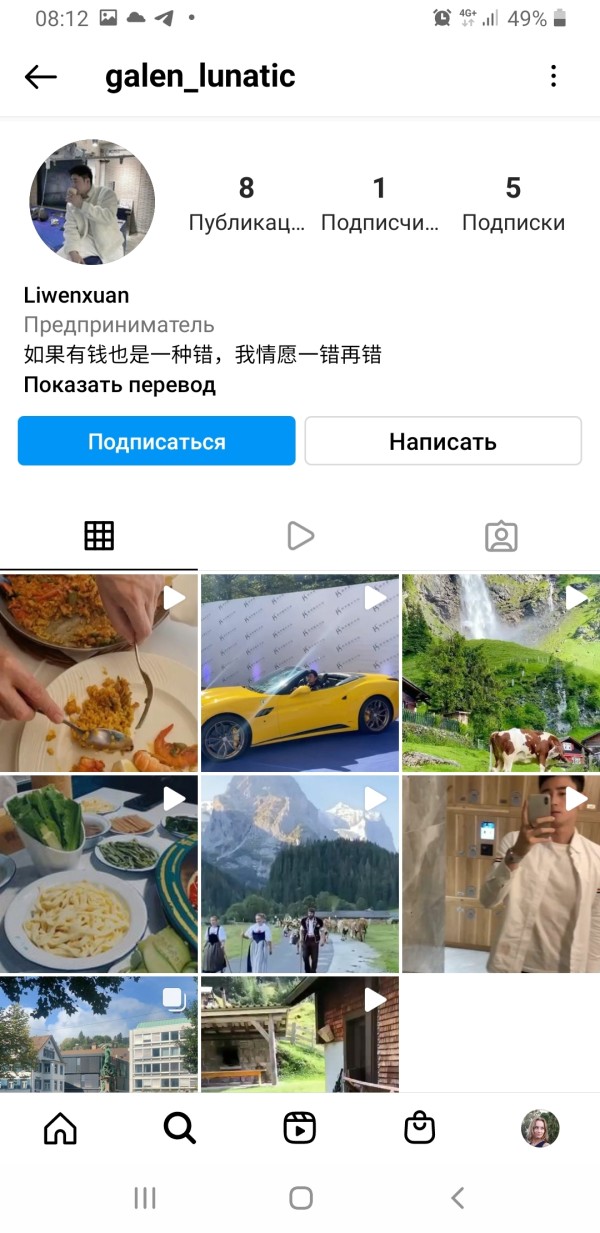Viewport: 600px width, 1233px height.
Task: Open the paella food video
Action: pos(99,673)
